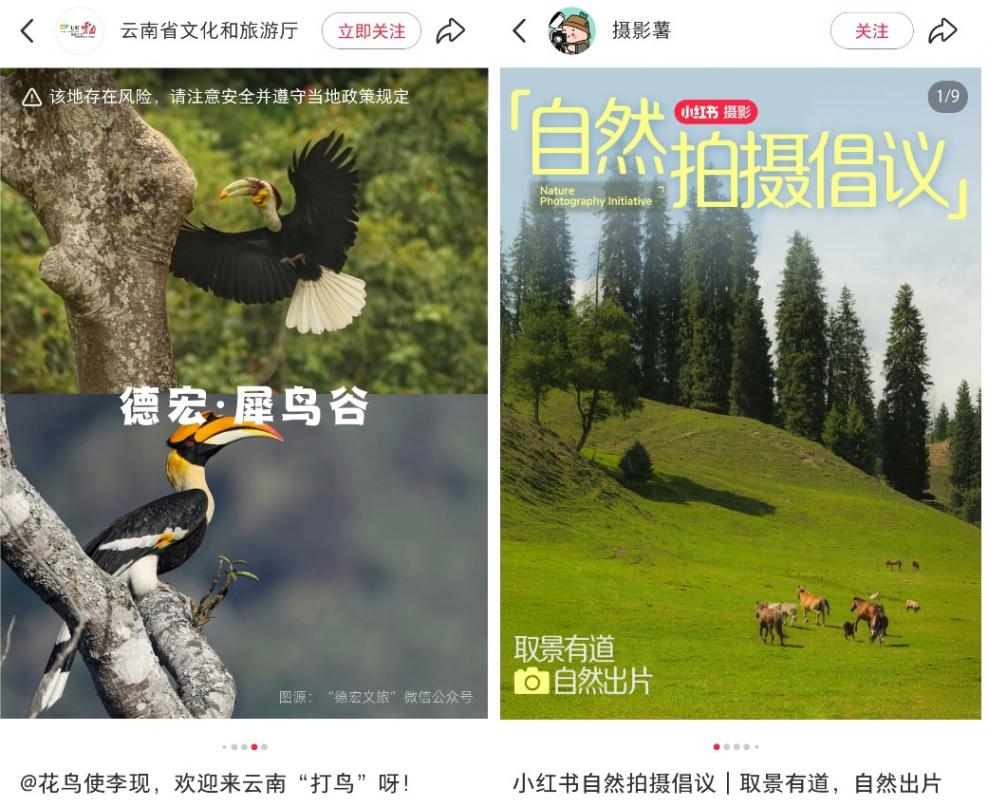Go back from the 云南省文化和旅游厅 post
This screenshot has width=988, height=807.
[27, 31]
